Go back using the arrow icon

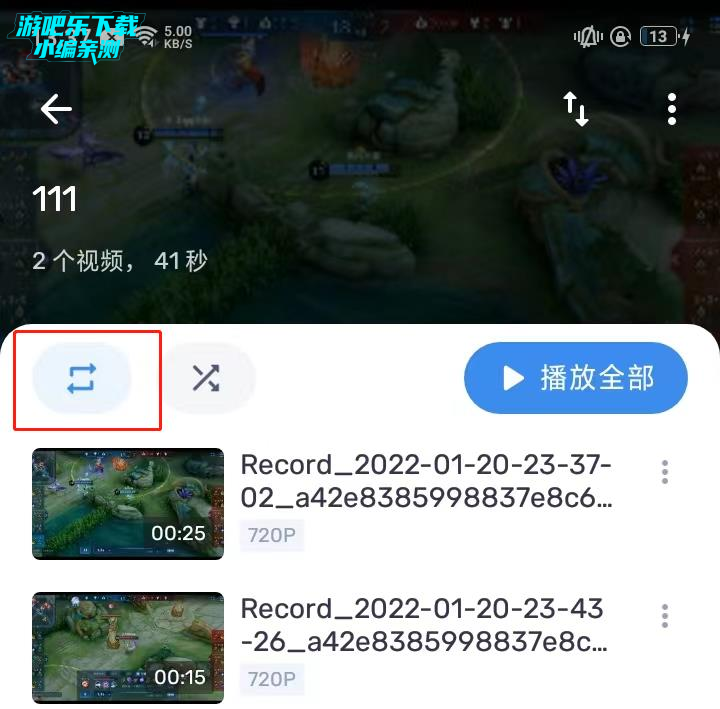click(x=57, y=109)
